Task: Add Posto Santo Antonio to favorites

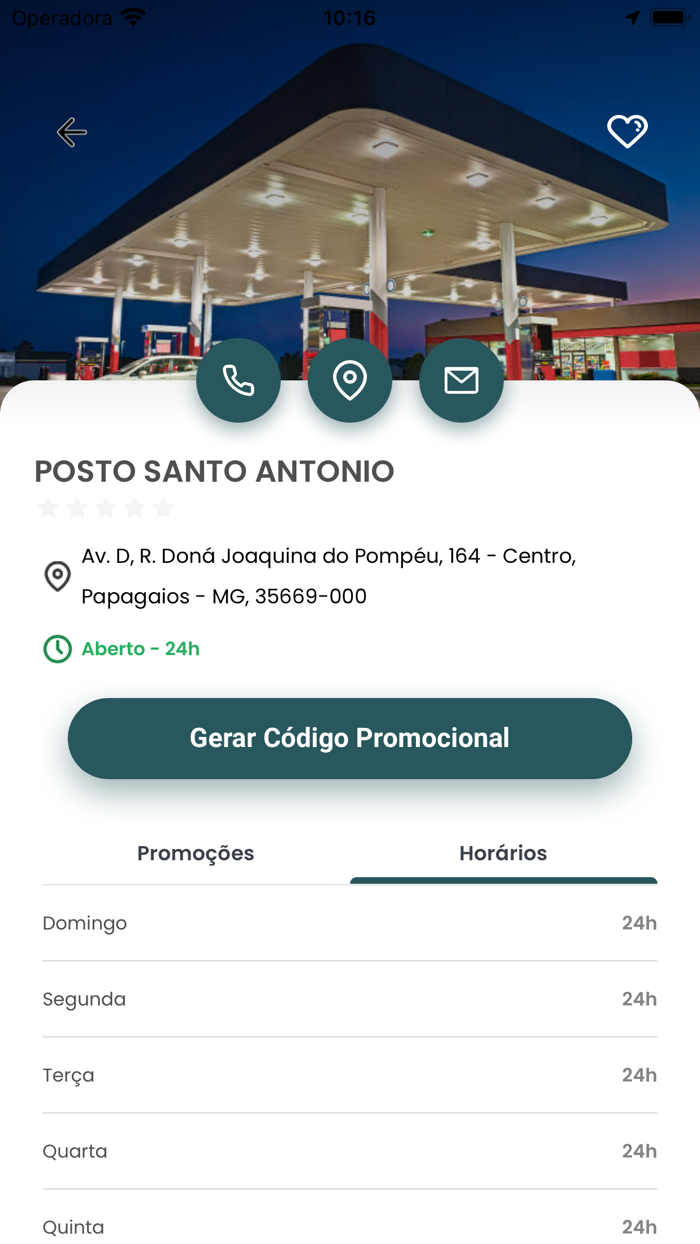Action: tap(627, 131)
